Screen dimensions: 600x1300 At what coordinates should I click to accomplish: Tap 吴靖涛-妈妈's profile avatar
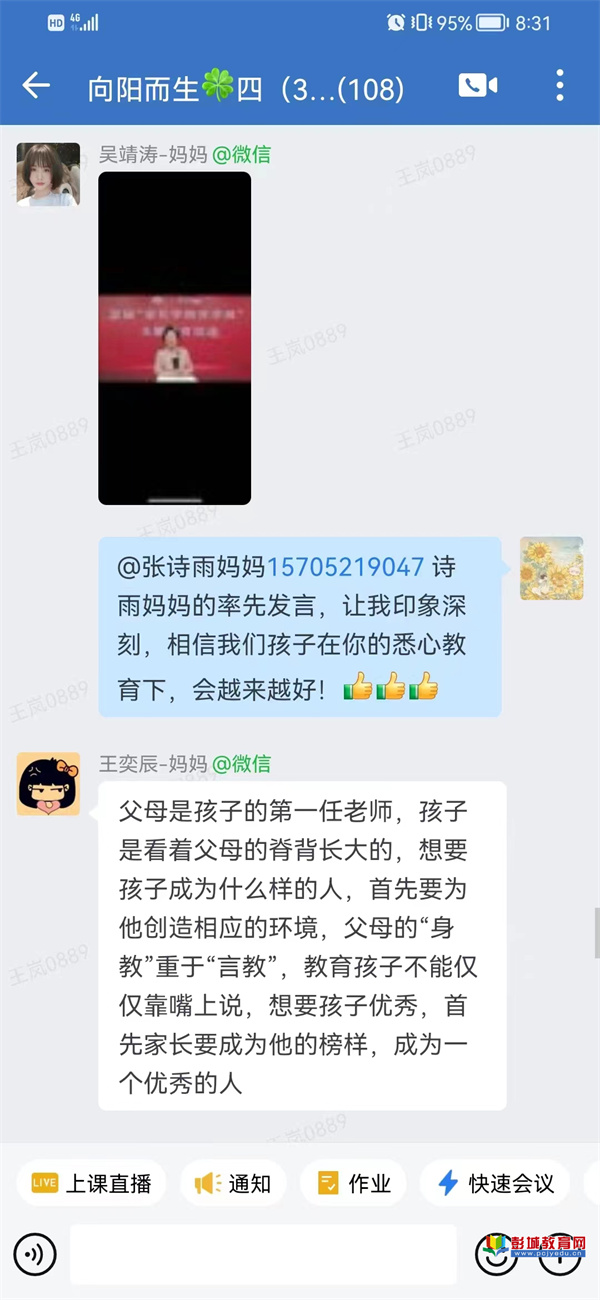48,174
